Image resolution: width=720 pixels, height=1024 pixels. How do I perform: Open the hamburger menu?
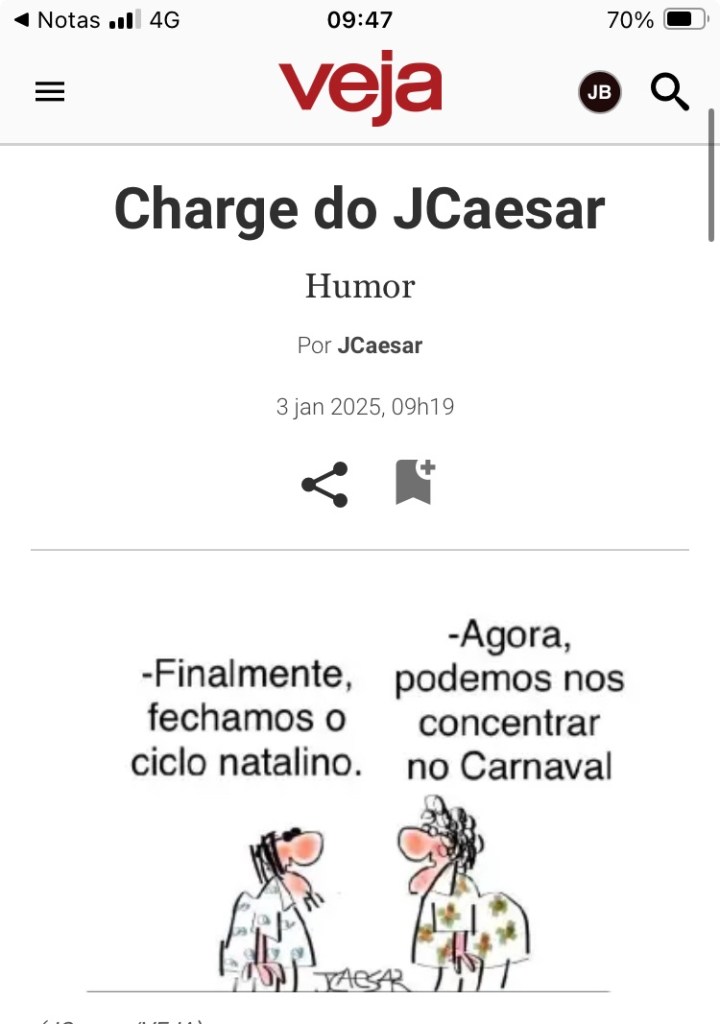tap(49, 92)
